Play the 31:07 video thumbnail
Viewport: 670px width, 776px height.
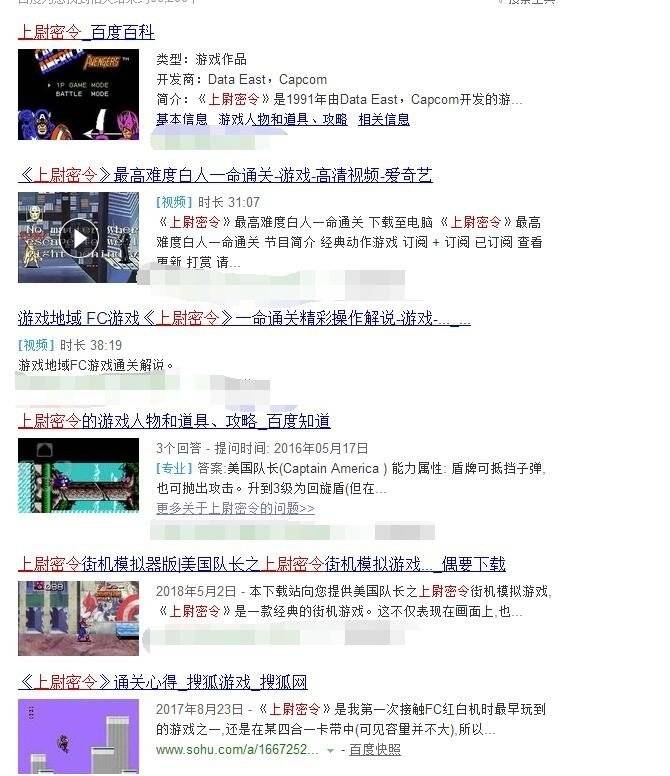(x=78, y=238)
